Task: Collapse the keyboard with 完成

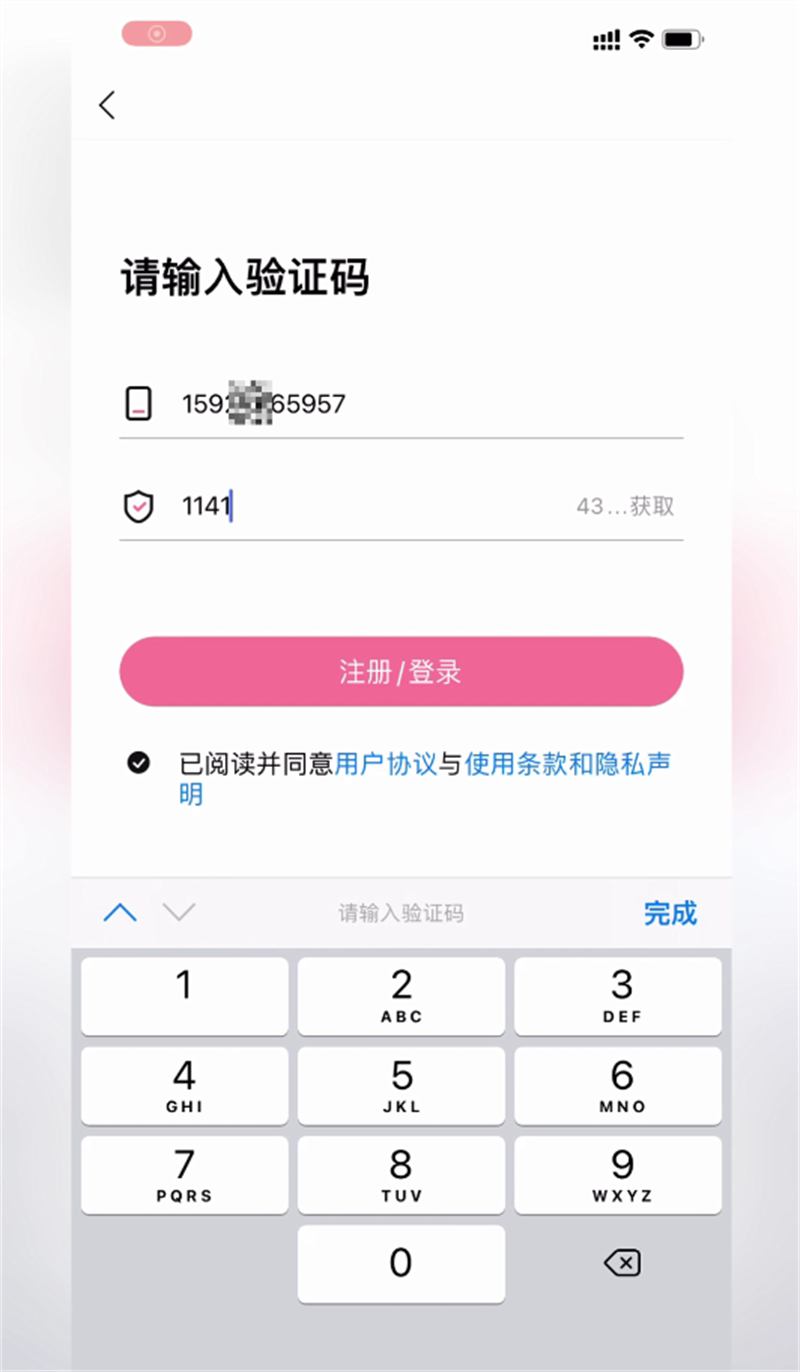Action: pyautogui.click(x=669, y=913)
